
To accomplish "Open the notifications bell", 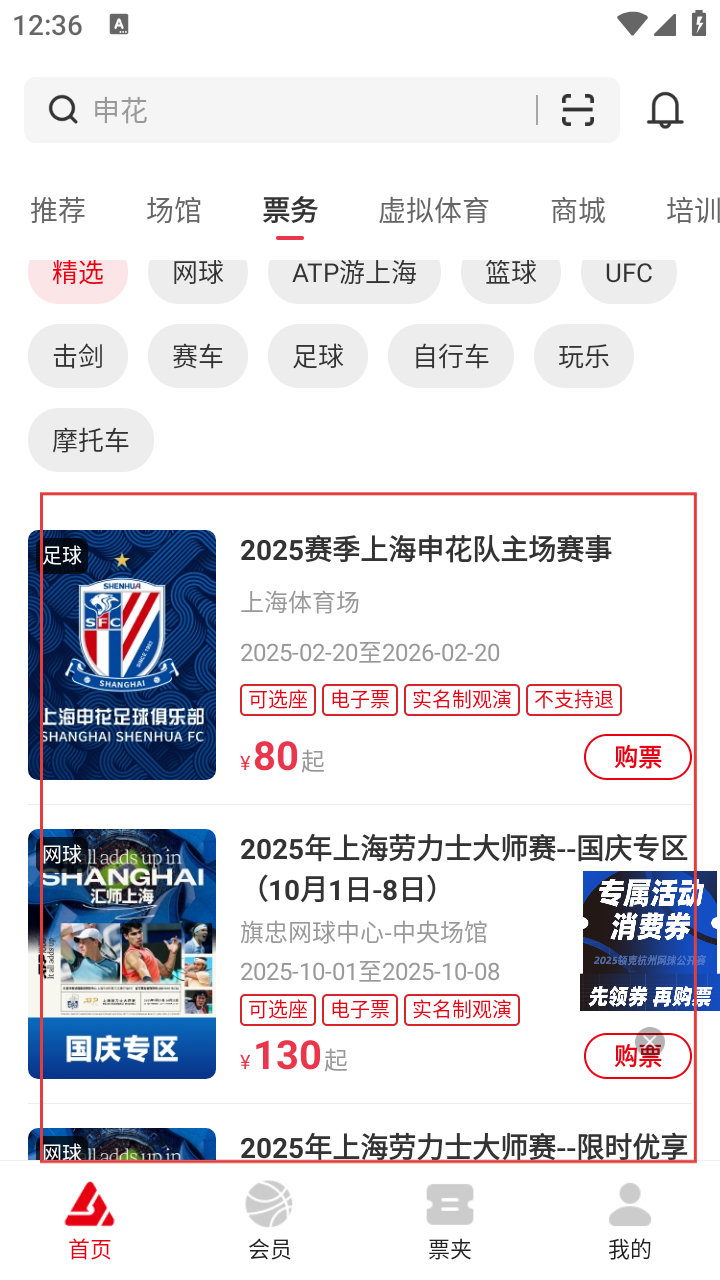I will [665, 110].
